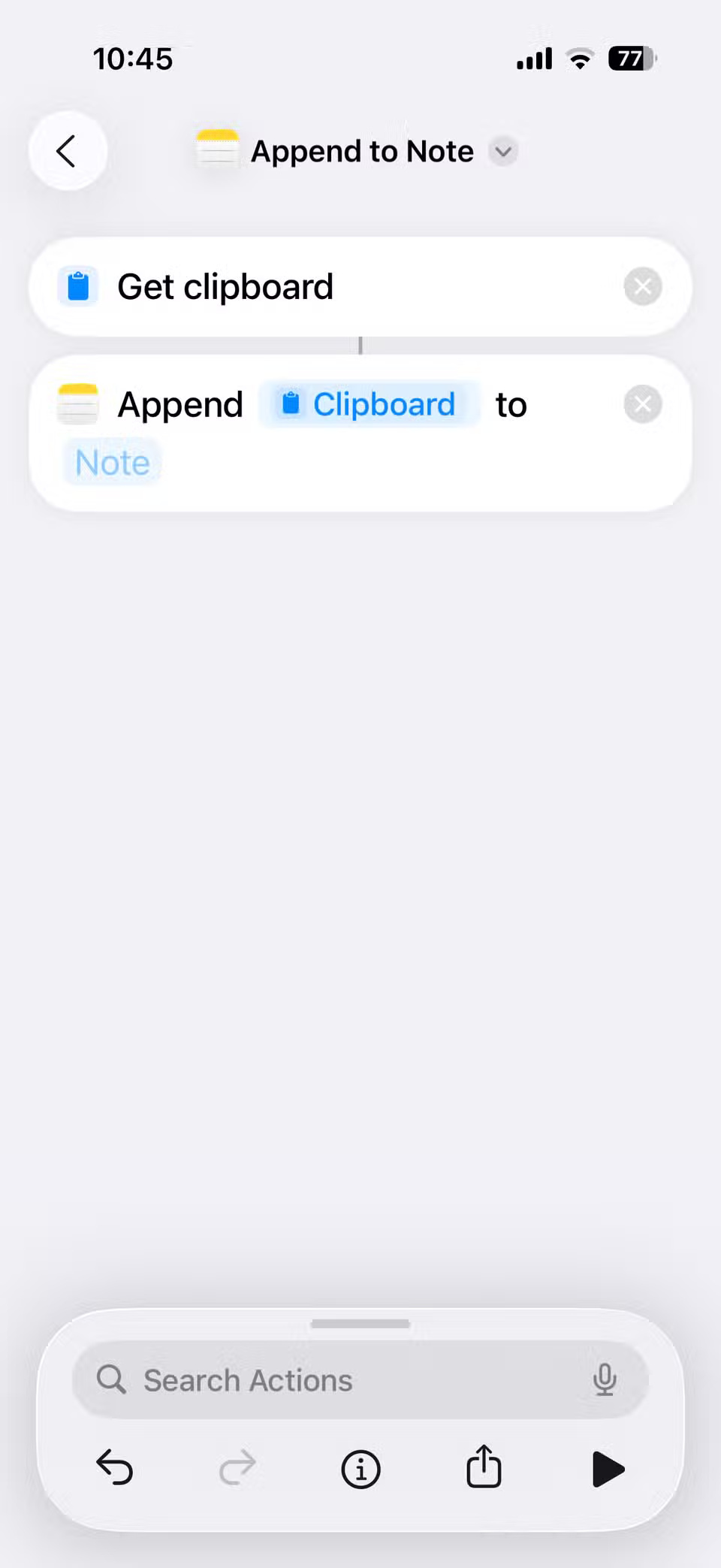Choose the Note token in the Append action
The height and width of the screenshot is (1568, 721).
tap(111, 461)
